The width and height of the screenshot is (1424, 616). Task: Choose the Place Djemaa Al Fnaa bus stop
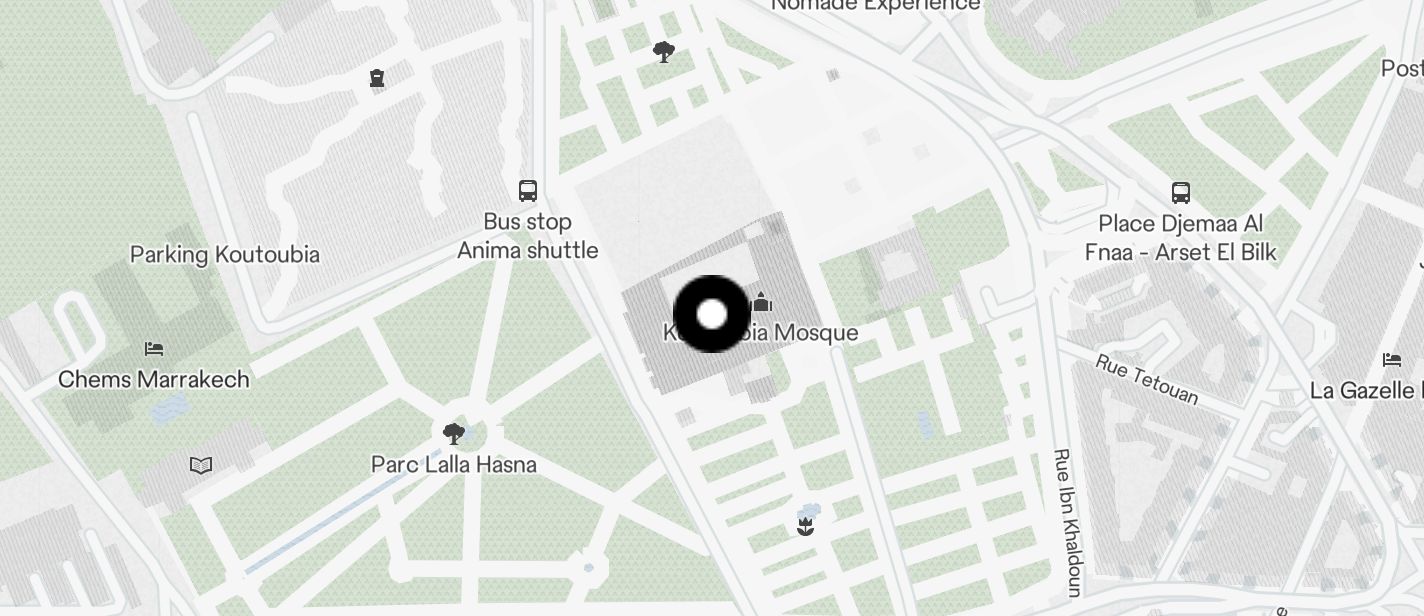[x=1180, y=193]
